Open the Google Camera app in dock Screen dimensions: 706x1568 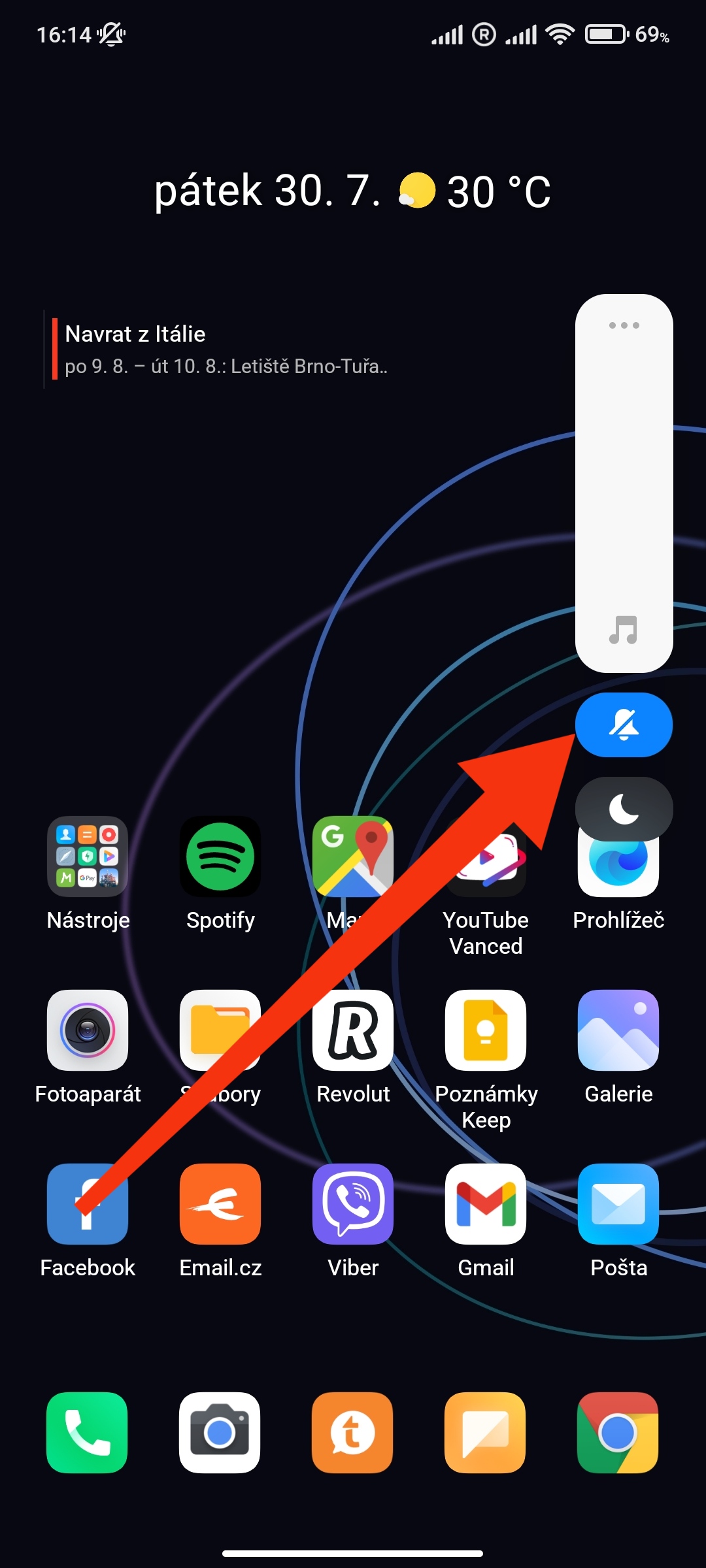(x=220, y=1433)
